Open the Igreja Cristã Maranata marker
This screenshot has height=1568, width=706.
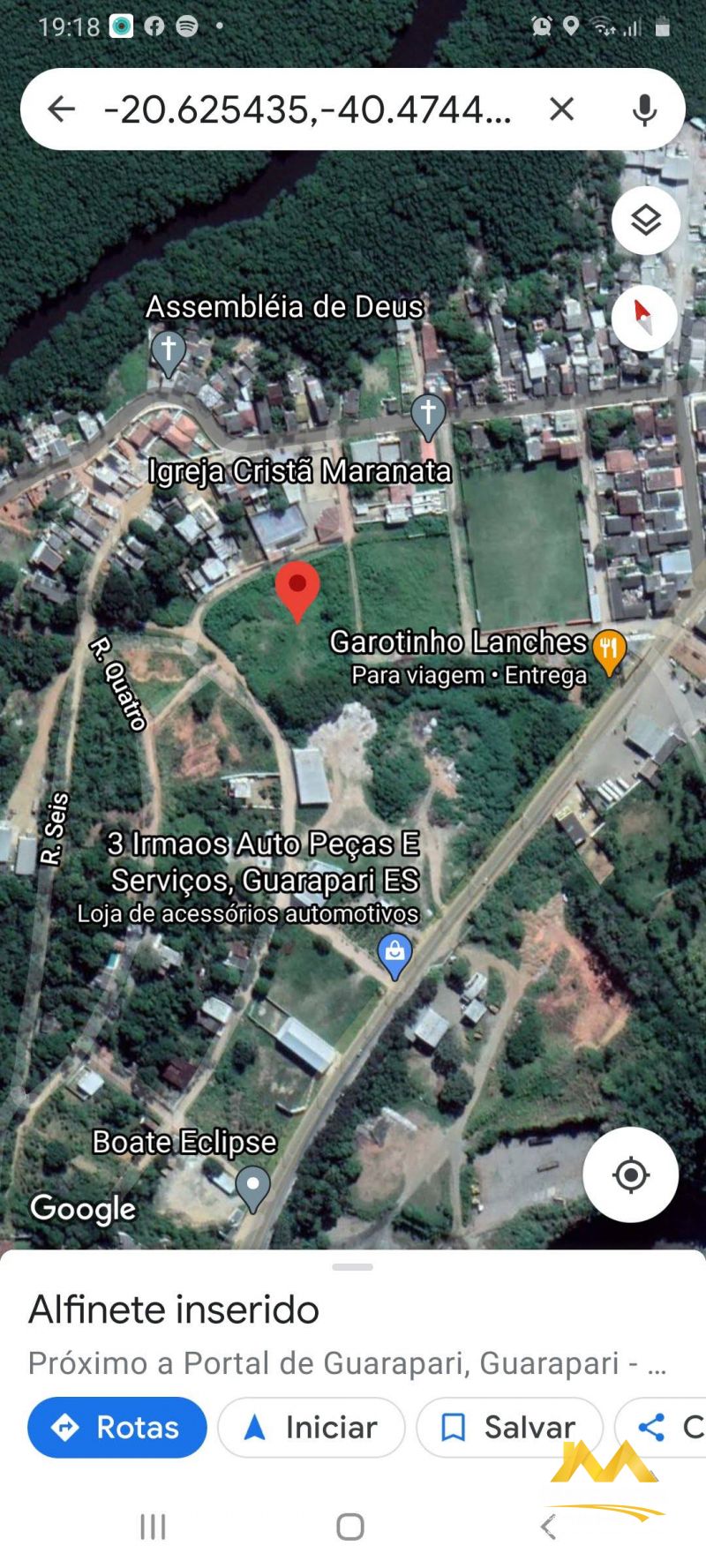pos(428,413)
